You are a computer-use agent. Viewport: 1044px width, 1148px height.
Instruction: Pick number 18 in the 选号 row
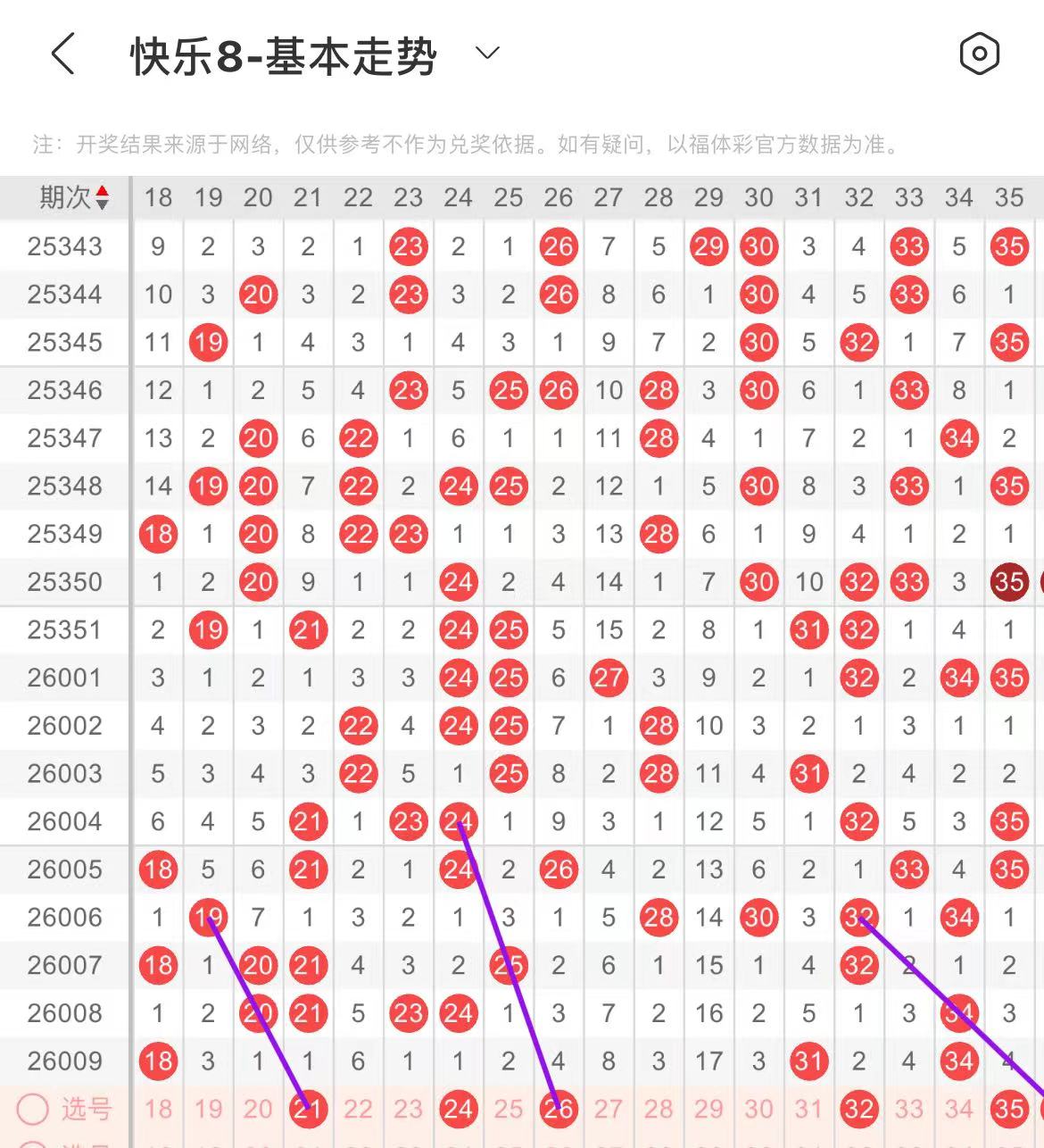[158, 1110]
